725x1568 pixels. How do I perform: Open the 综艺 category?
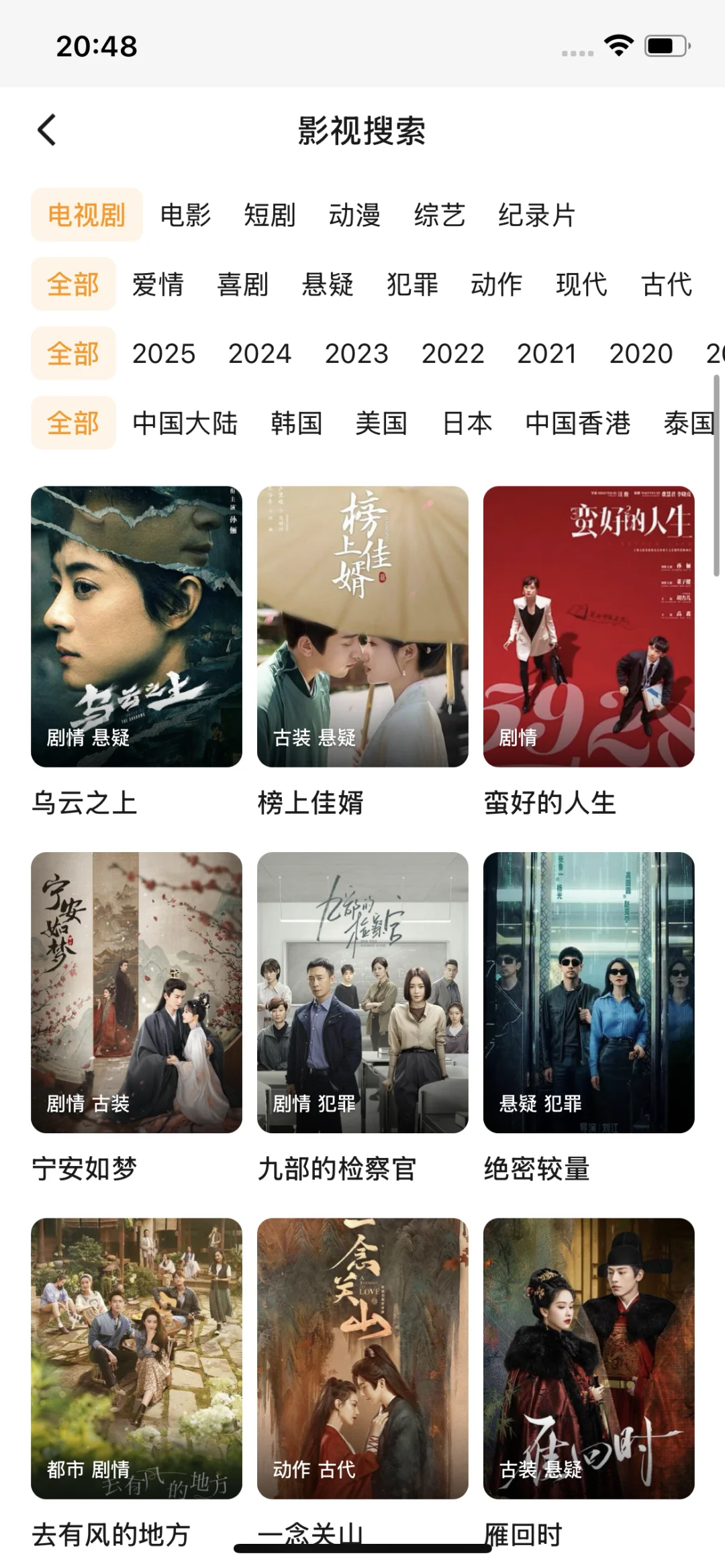click(x=439, y=215)
